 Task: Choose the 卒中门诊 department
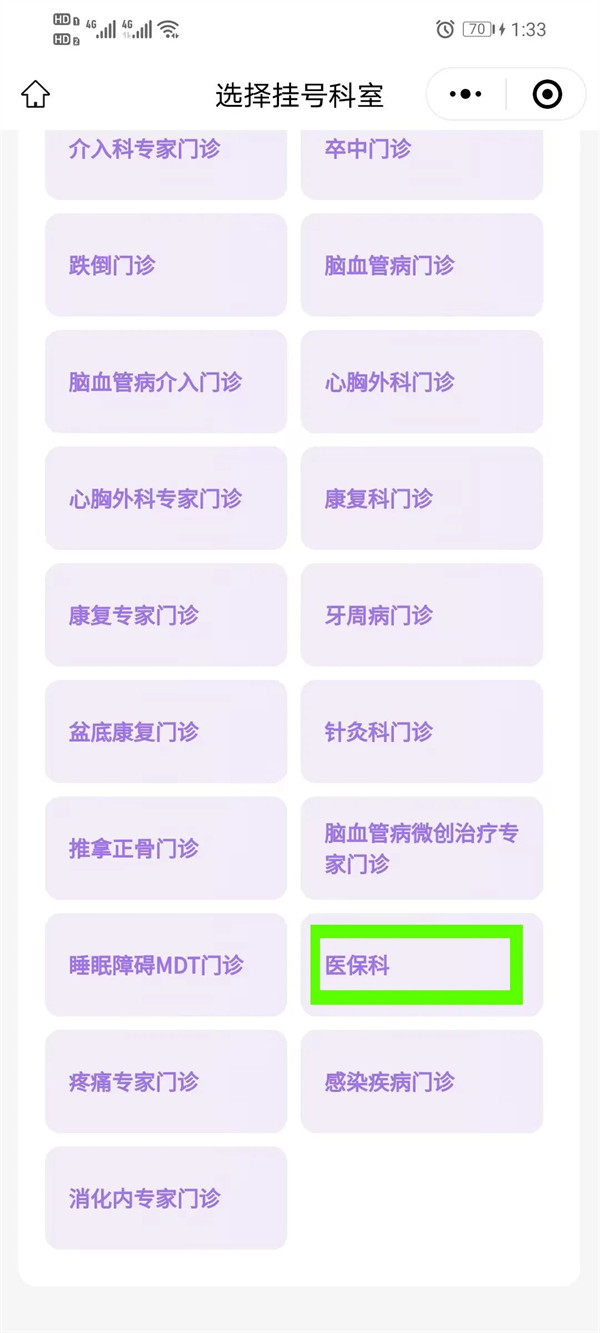(422, 155)
